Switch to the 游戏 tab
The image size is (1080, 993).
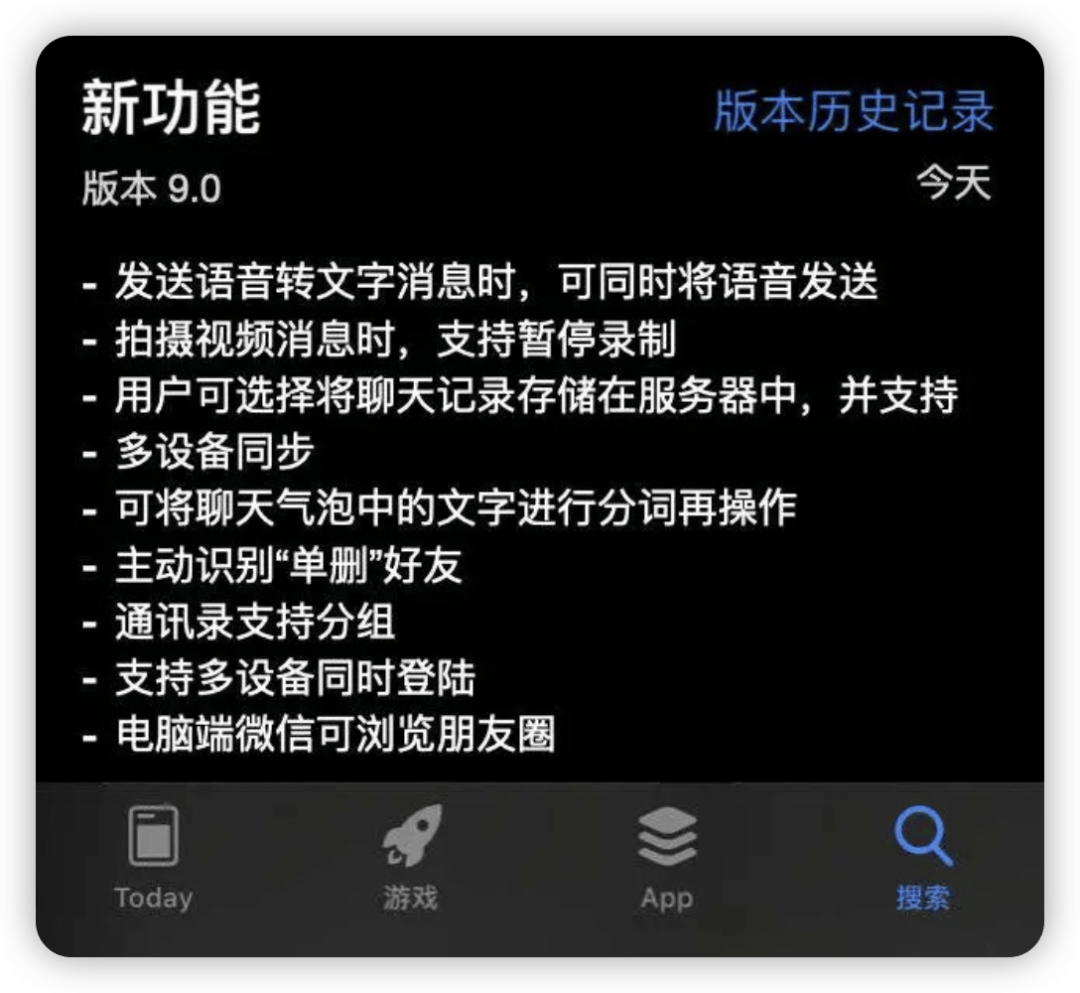click(x=410, y=858)
